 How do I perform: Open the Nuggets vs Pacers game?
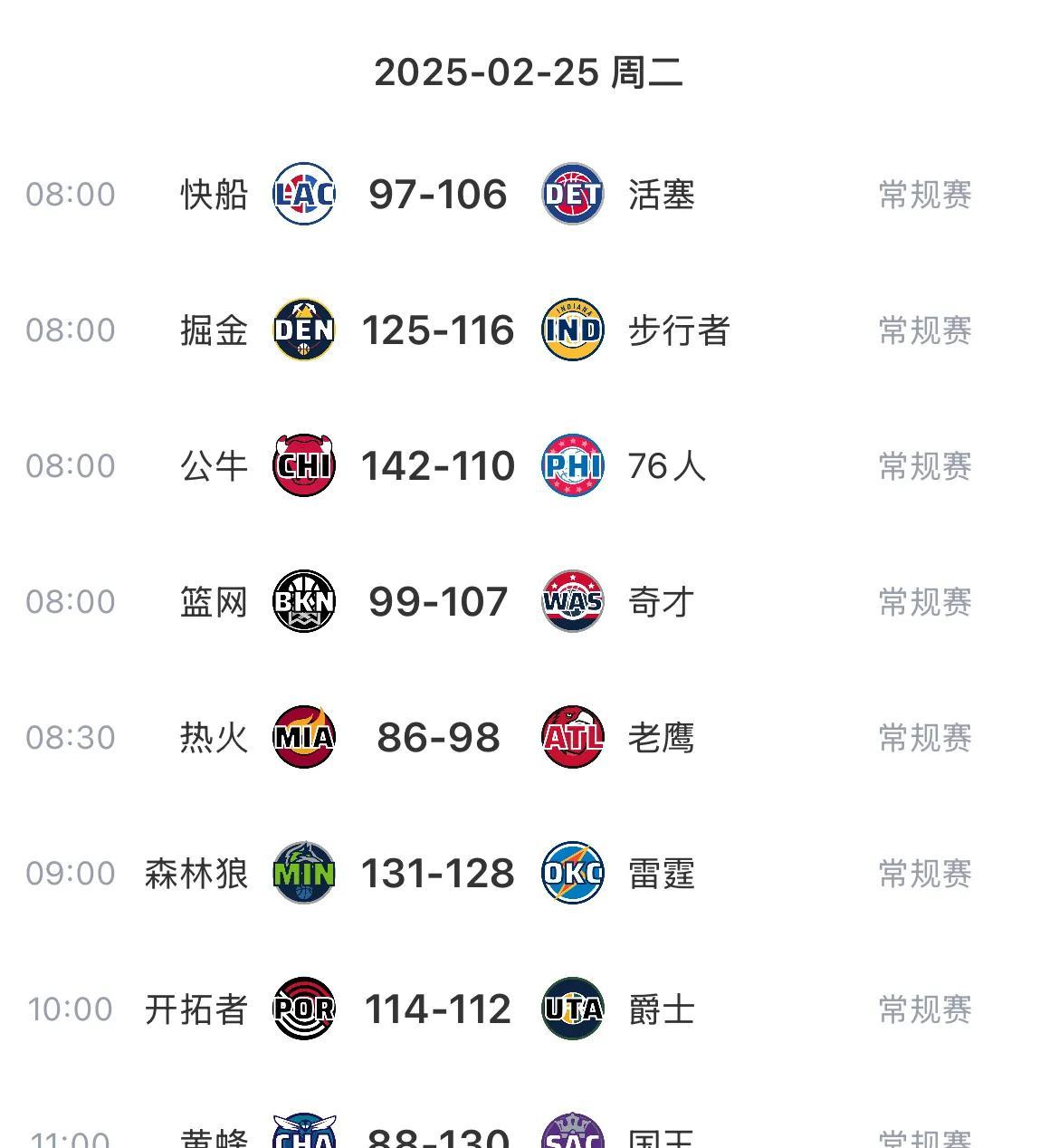pos(438,330)
